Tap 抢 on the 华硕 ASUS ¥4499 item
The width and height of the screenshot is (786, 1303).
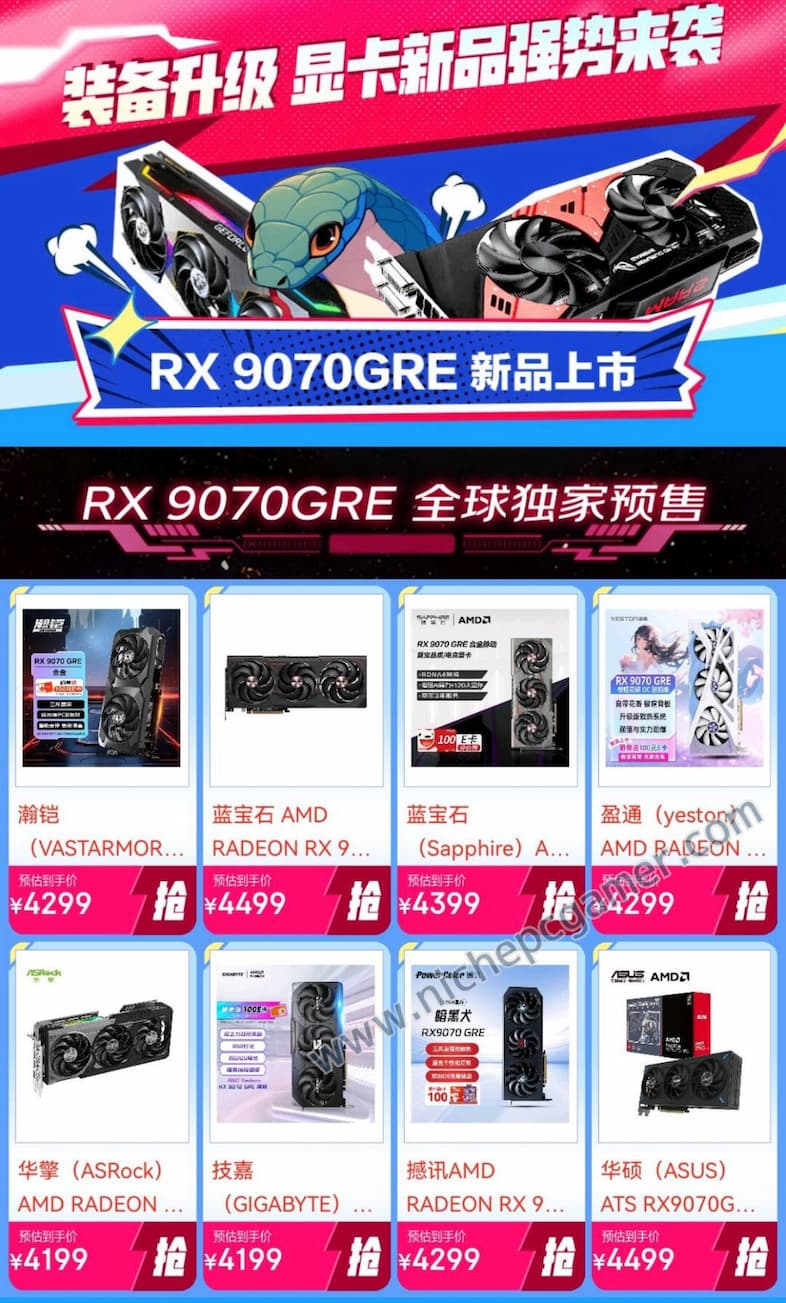(748, 1256)
